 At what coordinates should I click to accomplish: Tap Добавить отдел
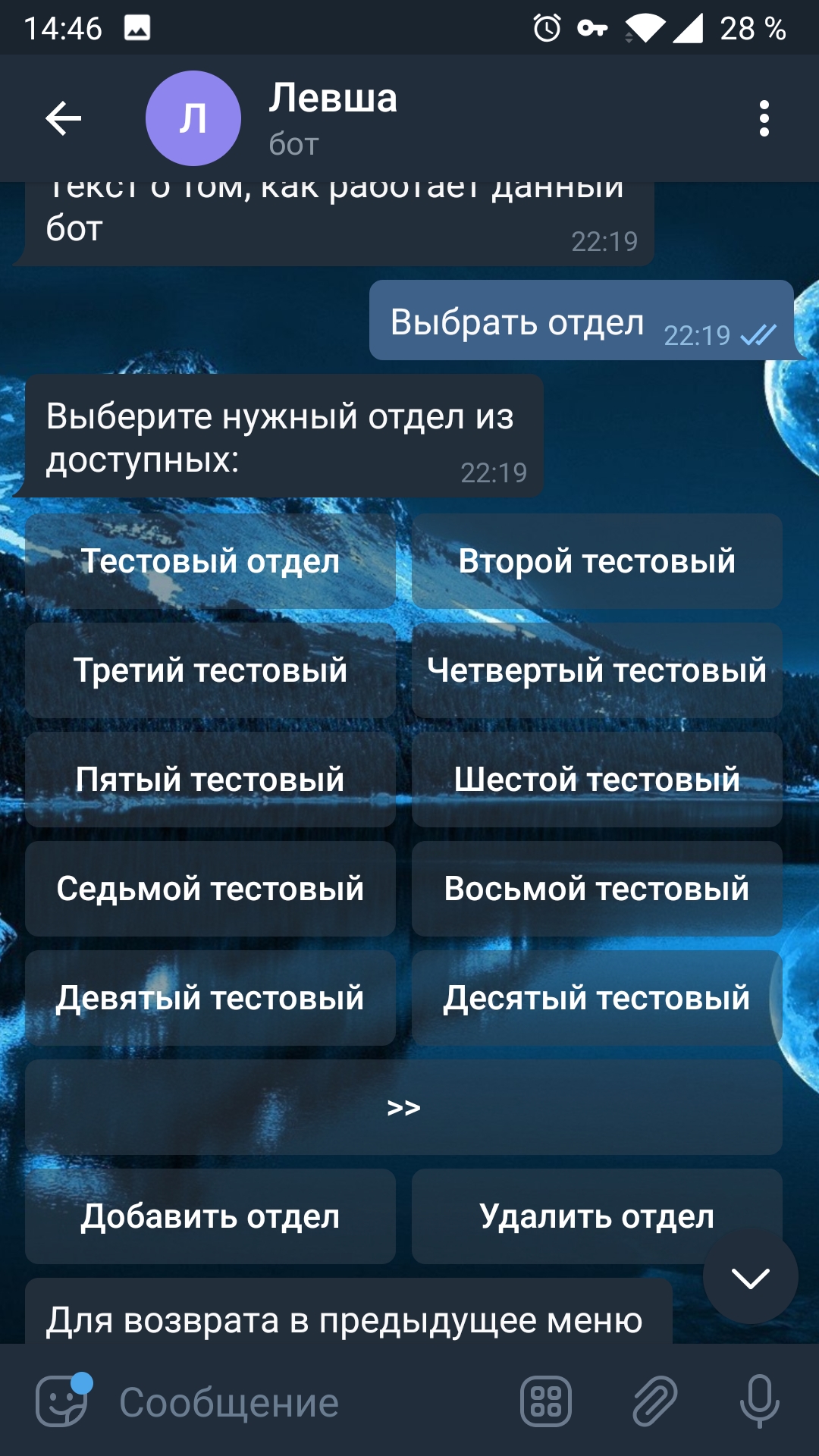click(x=210, y=1216)
